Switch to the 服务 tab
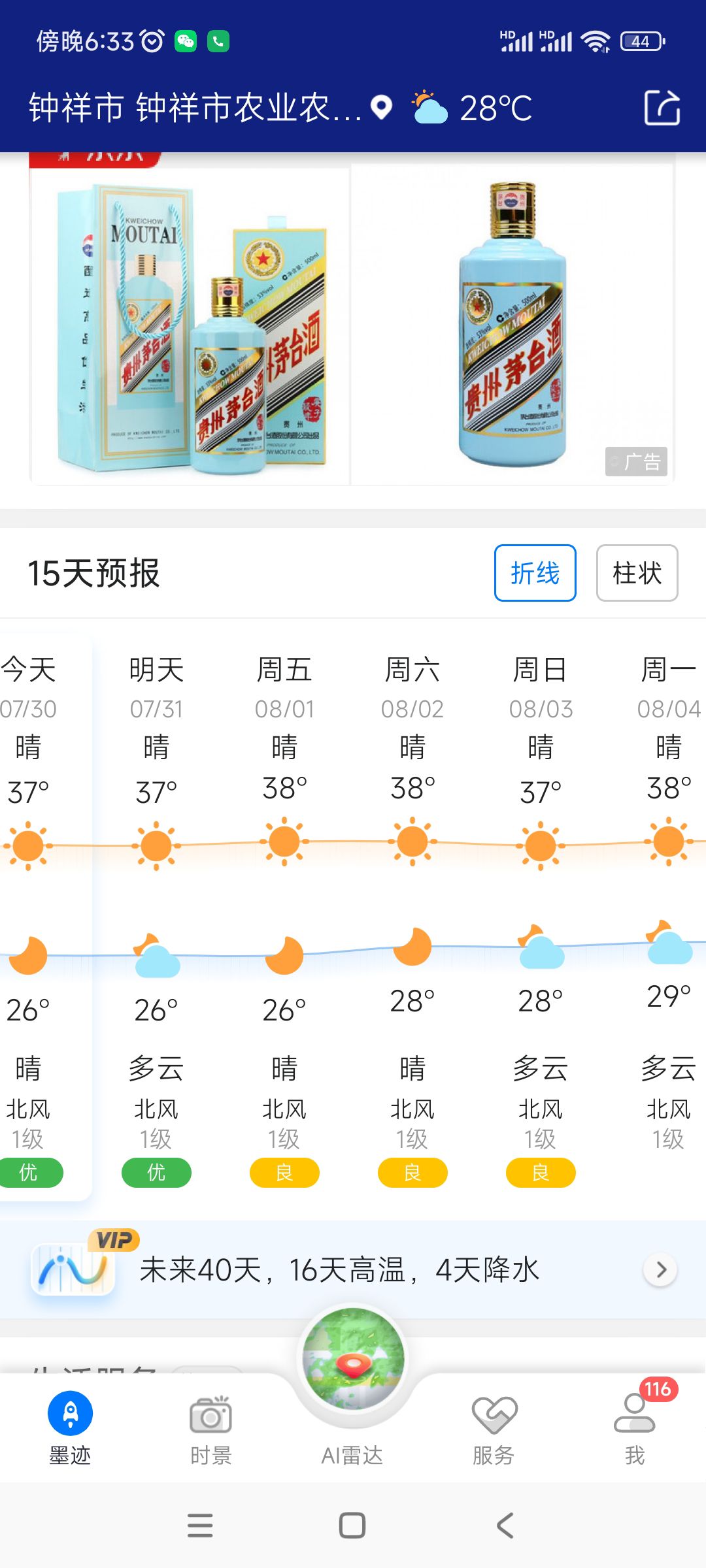 click(x=494, y=1428)
